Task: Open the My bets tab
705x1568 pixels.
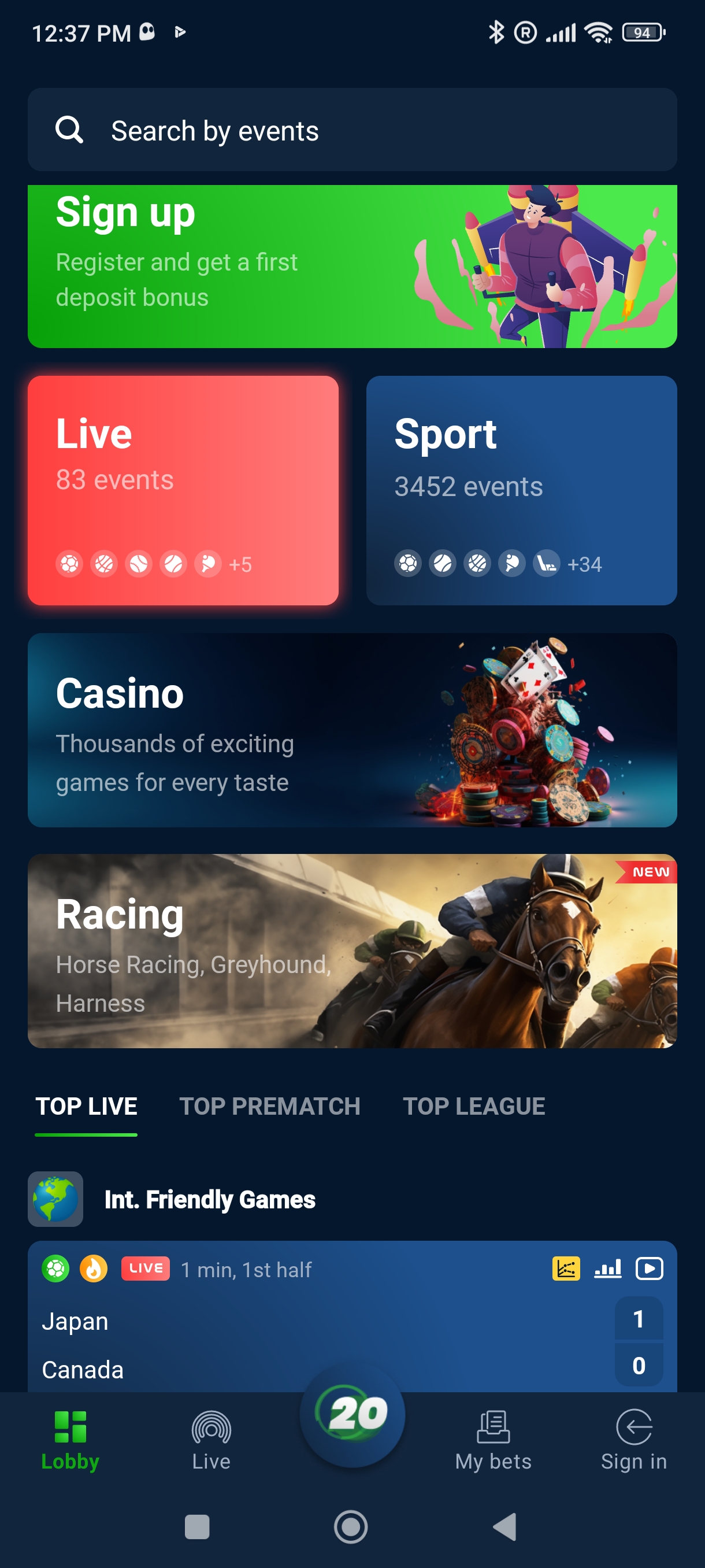Action: coord(493,1440)
